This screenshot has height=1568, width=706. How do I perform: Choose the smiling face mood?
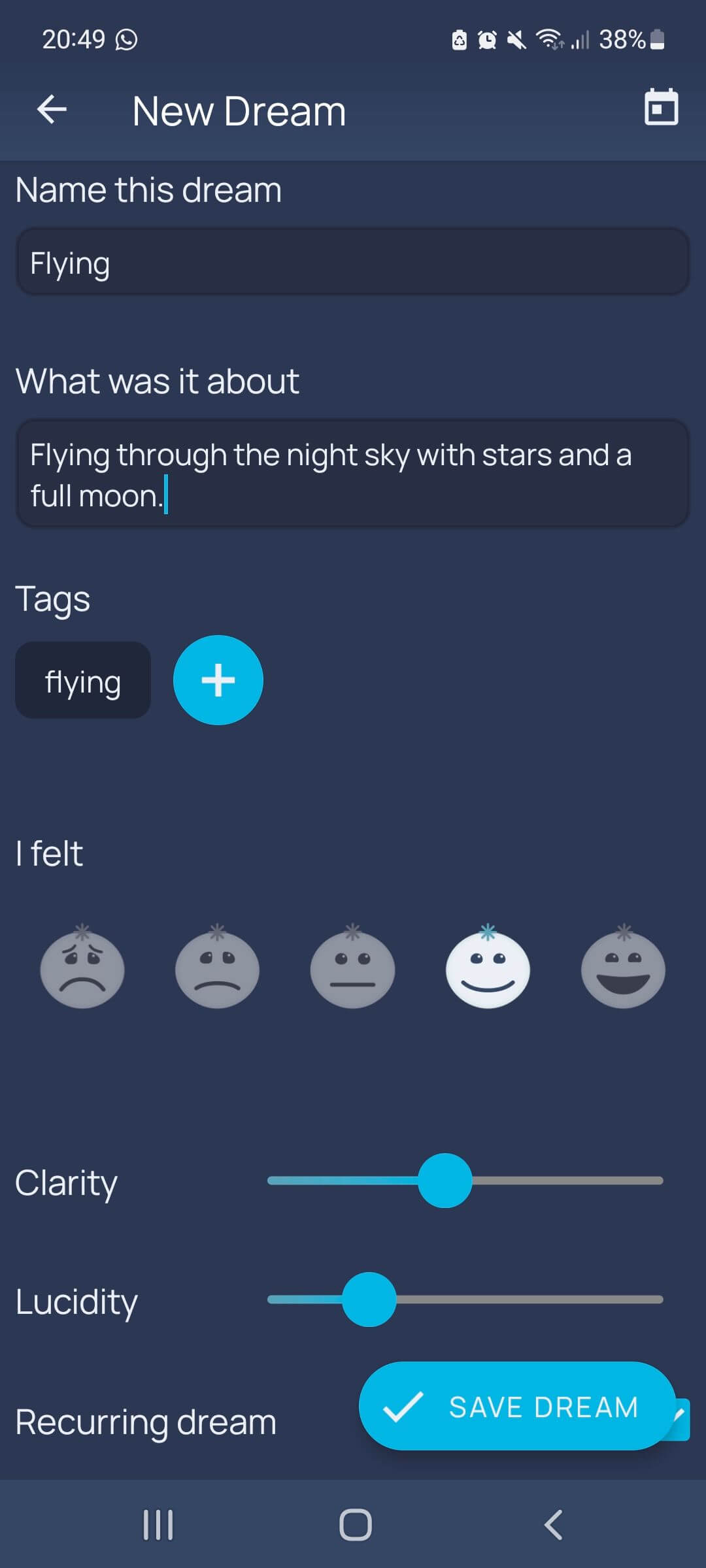(x=488, y=968)
